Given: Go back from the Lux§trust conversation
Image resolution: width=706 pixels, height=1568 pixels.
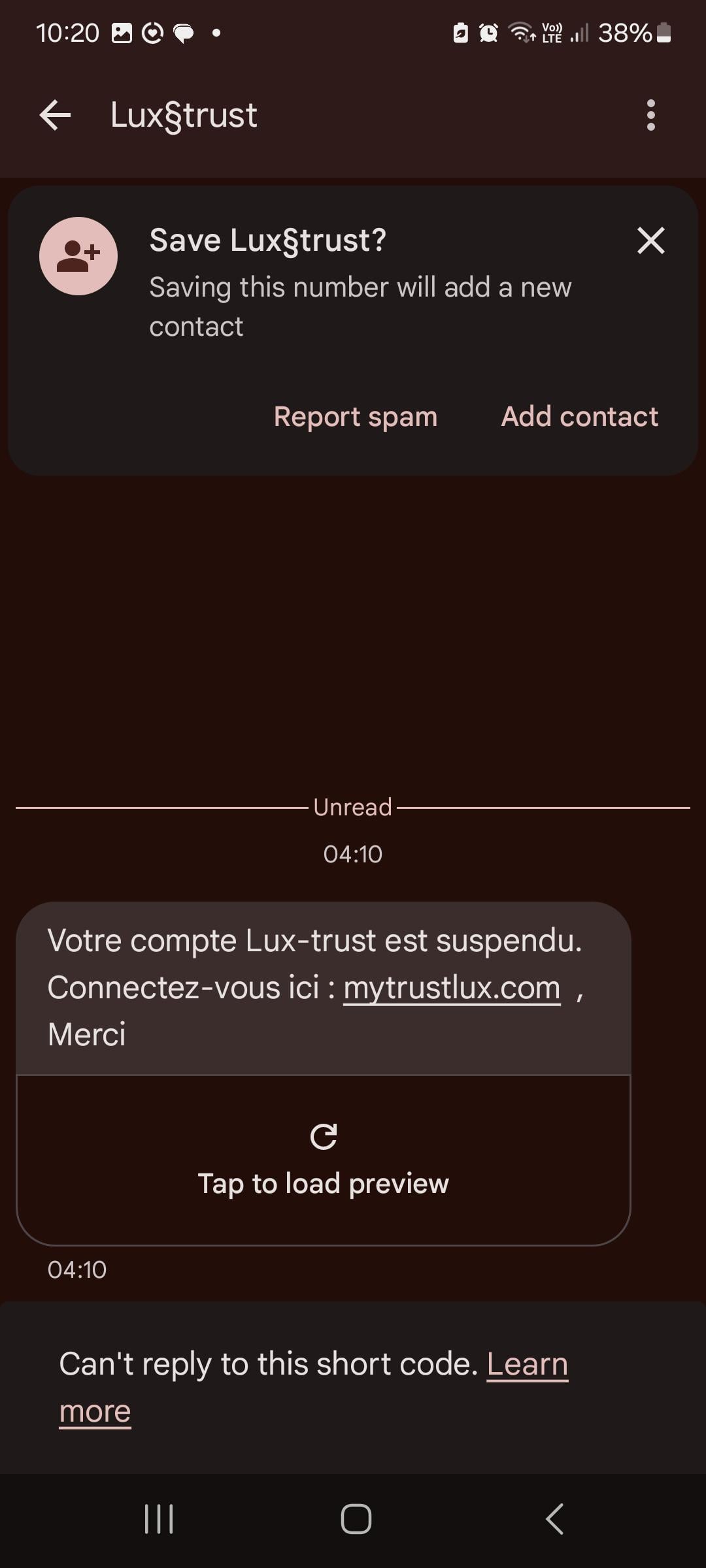Looking at the screenshot, I should [55, 116].
